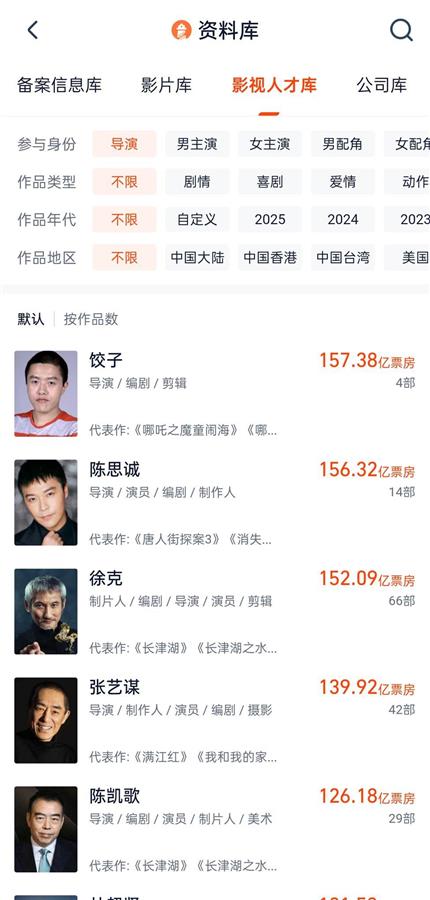430x900 pixels.
Task: Select the 女主演 role chip
Action: click(x=270, y=144)
